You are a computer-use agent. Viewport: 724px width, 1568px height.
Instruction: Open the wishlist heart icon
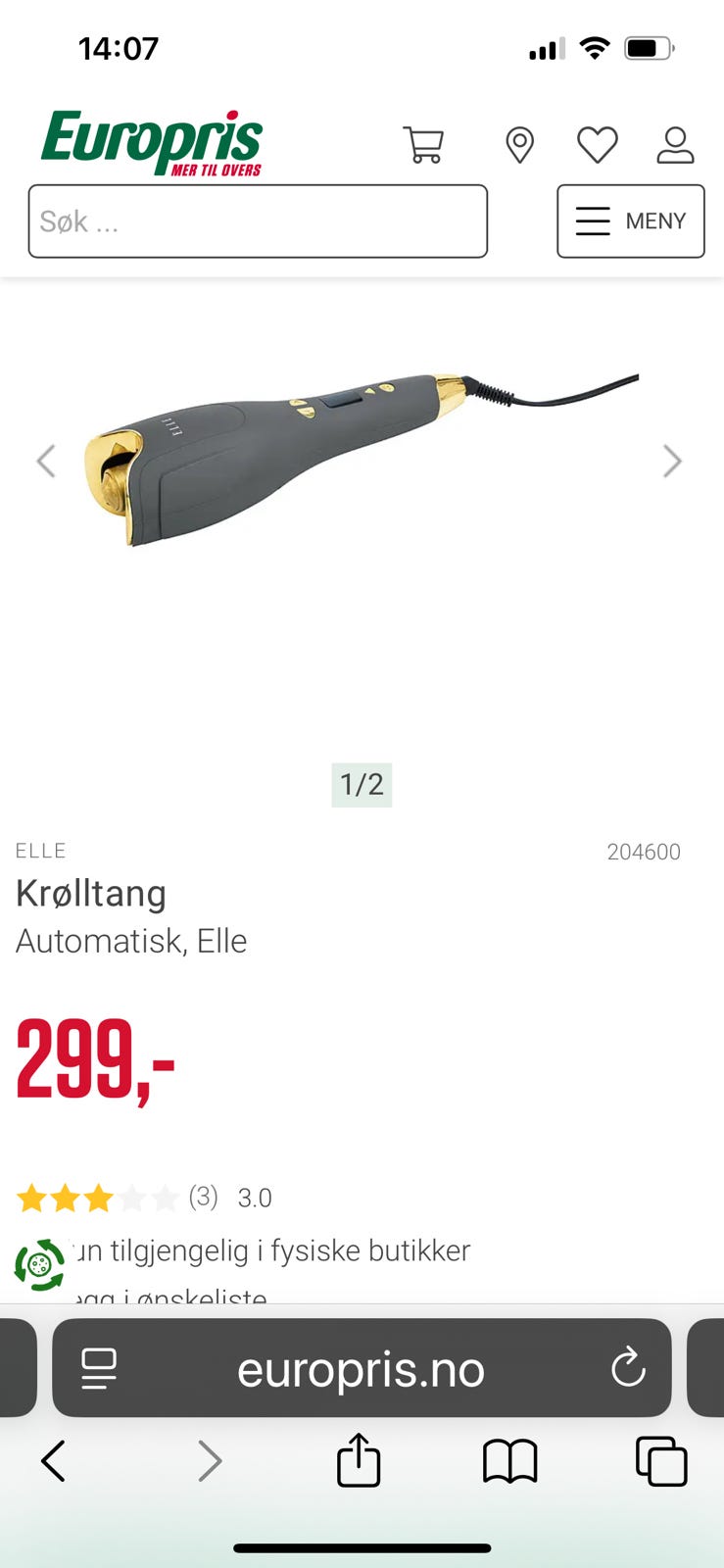point(597,145)
